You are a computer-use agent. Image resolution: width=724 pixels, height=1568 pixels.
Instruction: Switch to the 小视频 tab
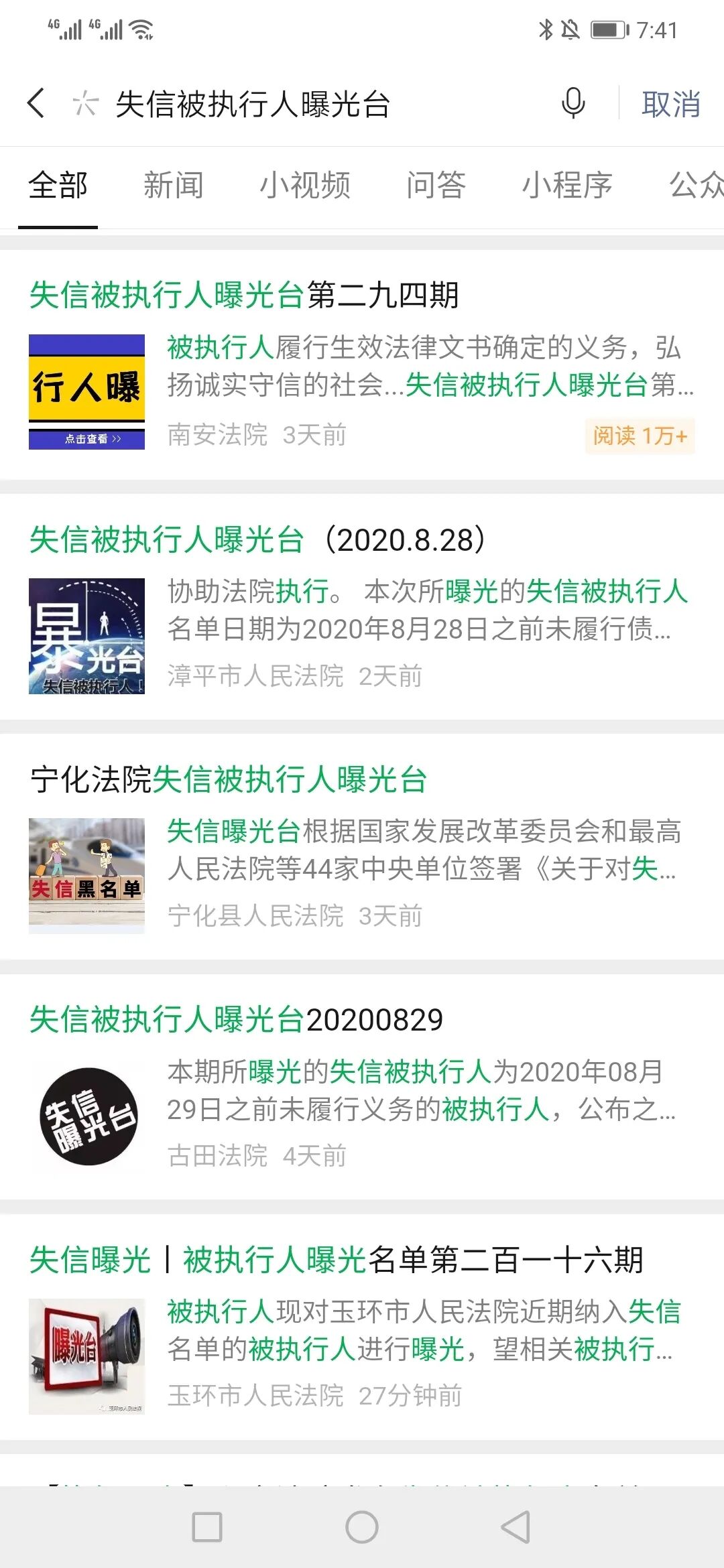coord(305,185)
